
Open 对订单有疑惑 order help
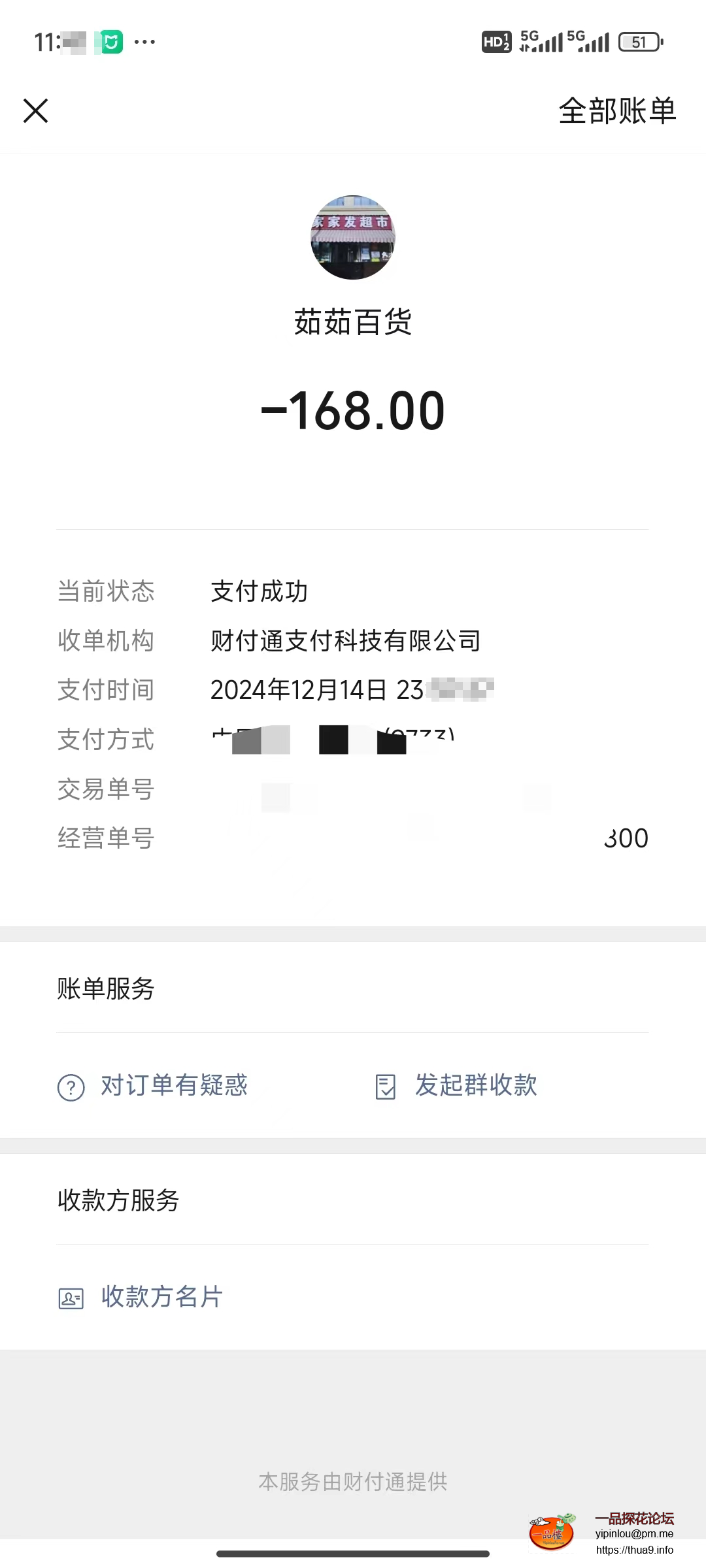154,1086
